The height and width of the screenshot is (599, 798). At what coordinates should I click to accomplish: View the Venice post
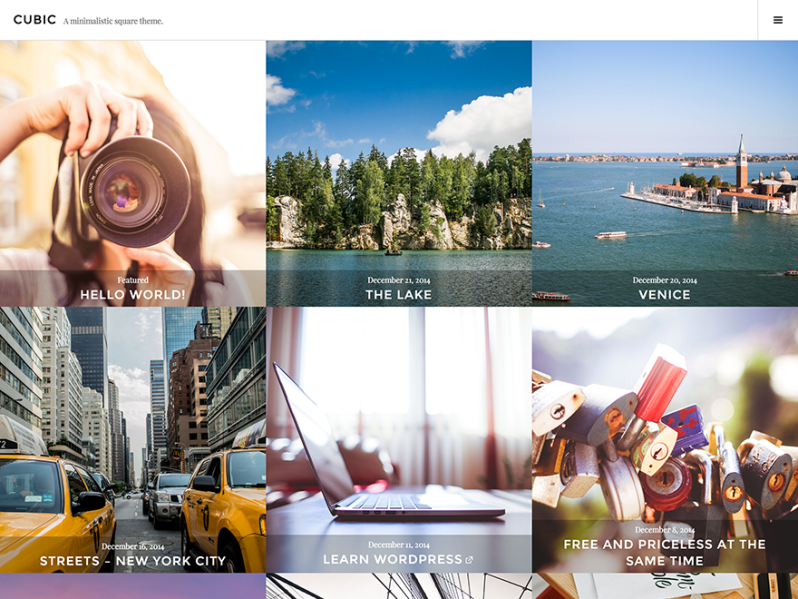click(664, 295)
